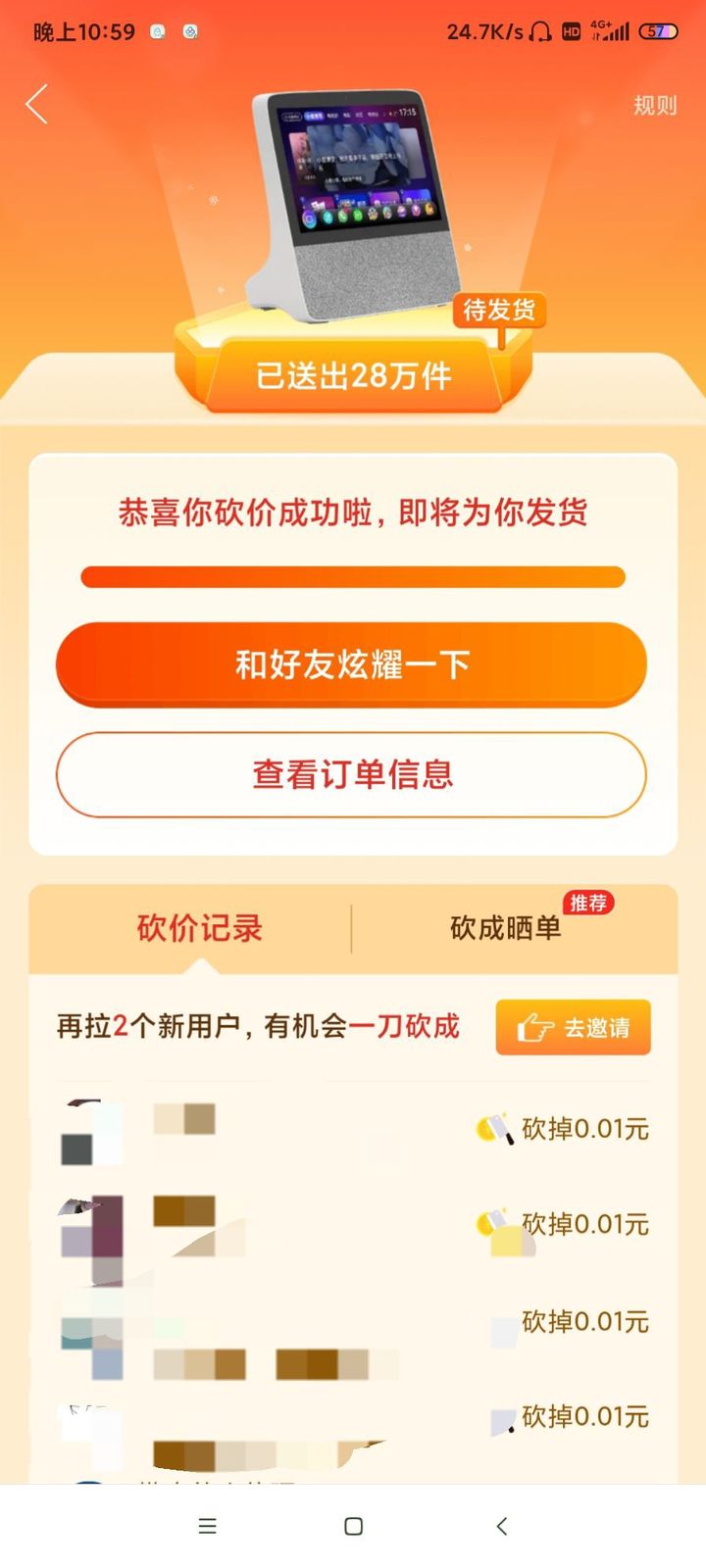Open recent apps from the navigation bar

tap(207, 1526)
